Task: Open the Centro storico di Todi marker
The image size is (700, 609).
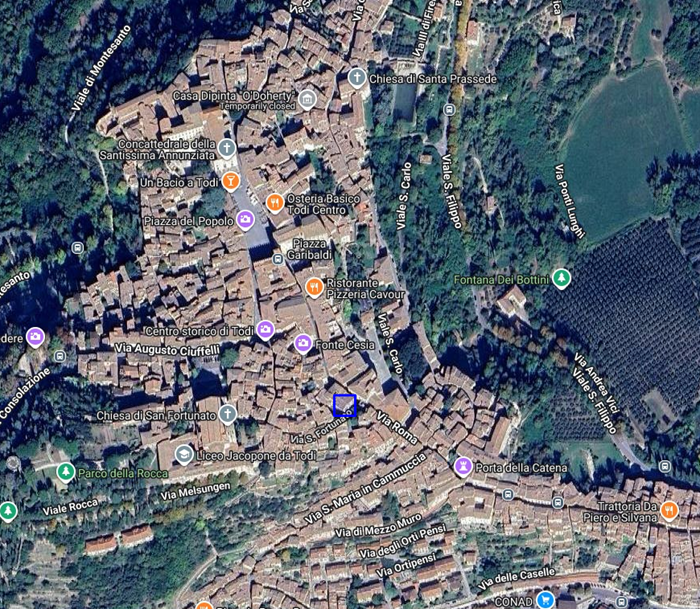Action: 265,330
